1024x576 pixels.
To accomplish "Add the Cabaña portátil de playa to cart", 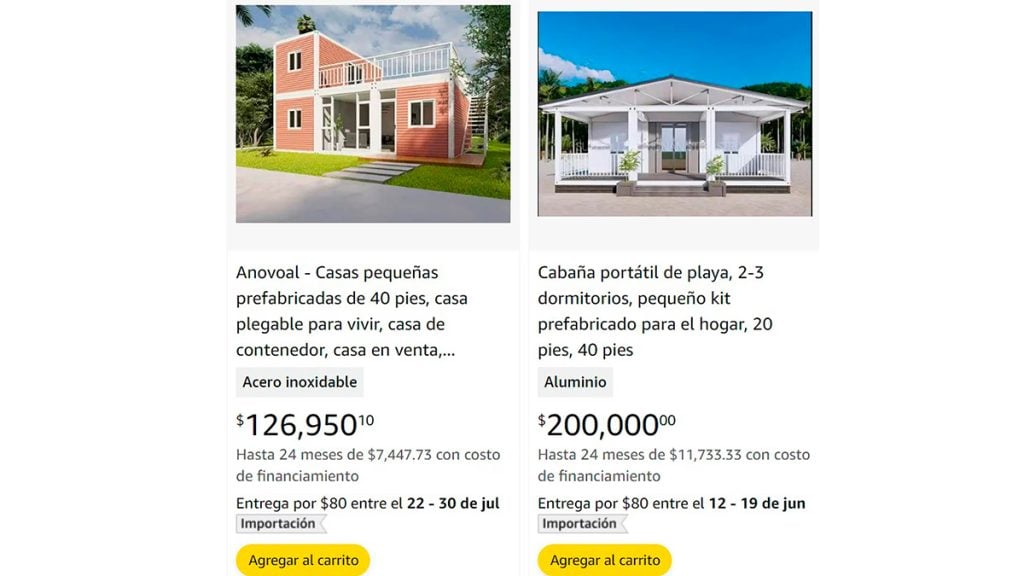I will (604, 560).
